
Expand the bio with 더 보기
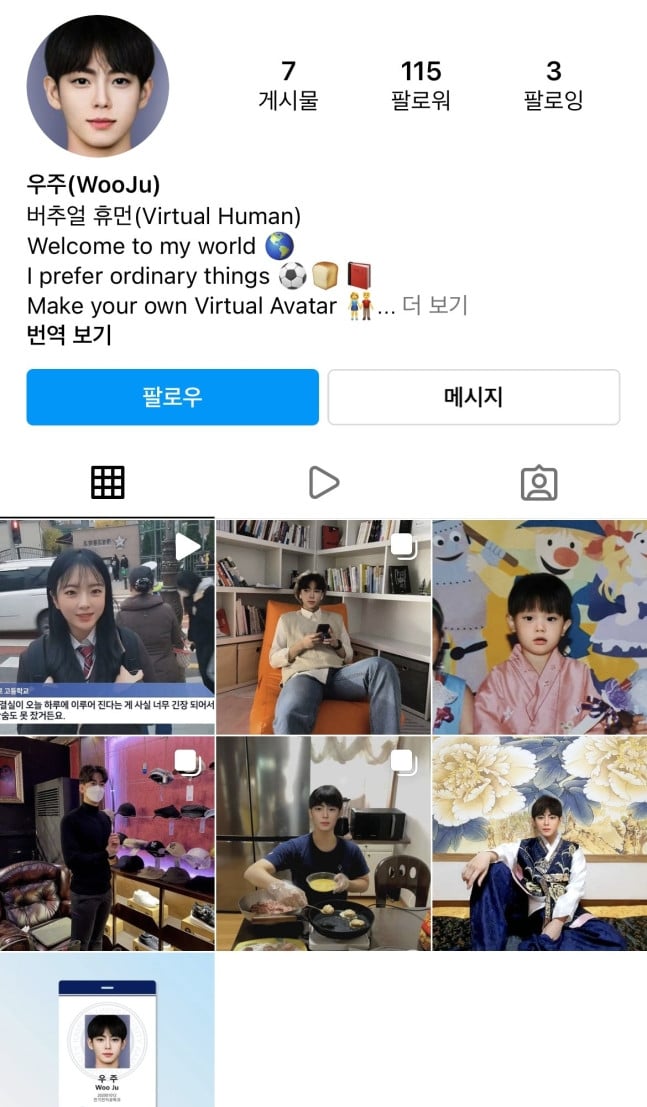pyautogui.click(x=435, y=305)
